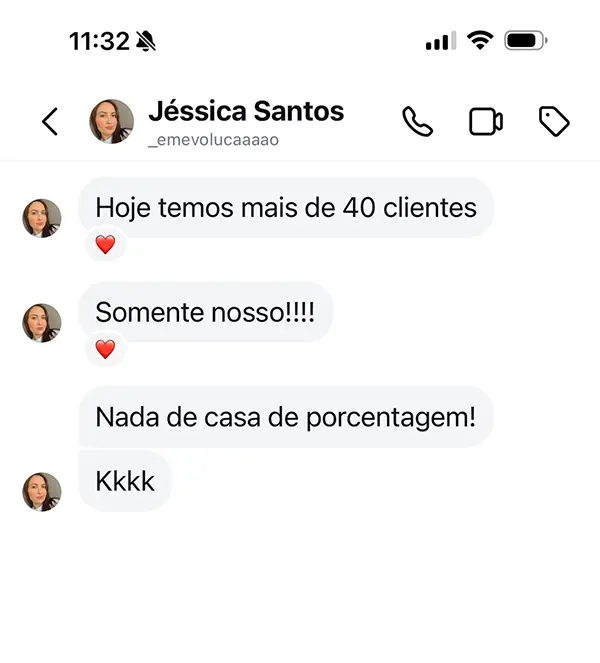600x663 pixels.
Task: Open the label tag icon
Action: click(x=553, y=122)
